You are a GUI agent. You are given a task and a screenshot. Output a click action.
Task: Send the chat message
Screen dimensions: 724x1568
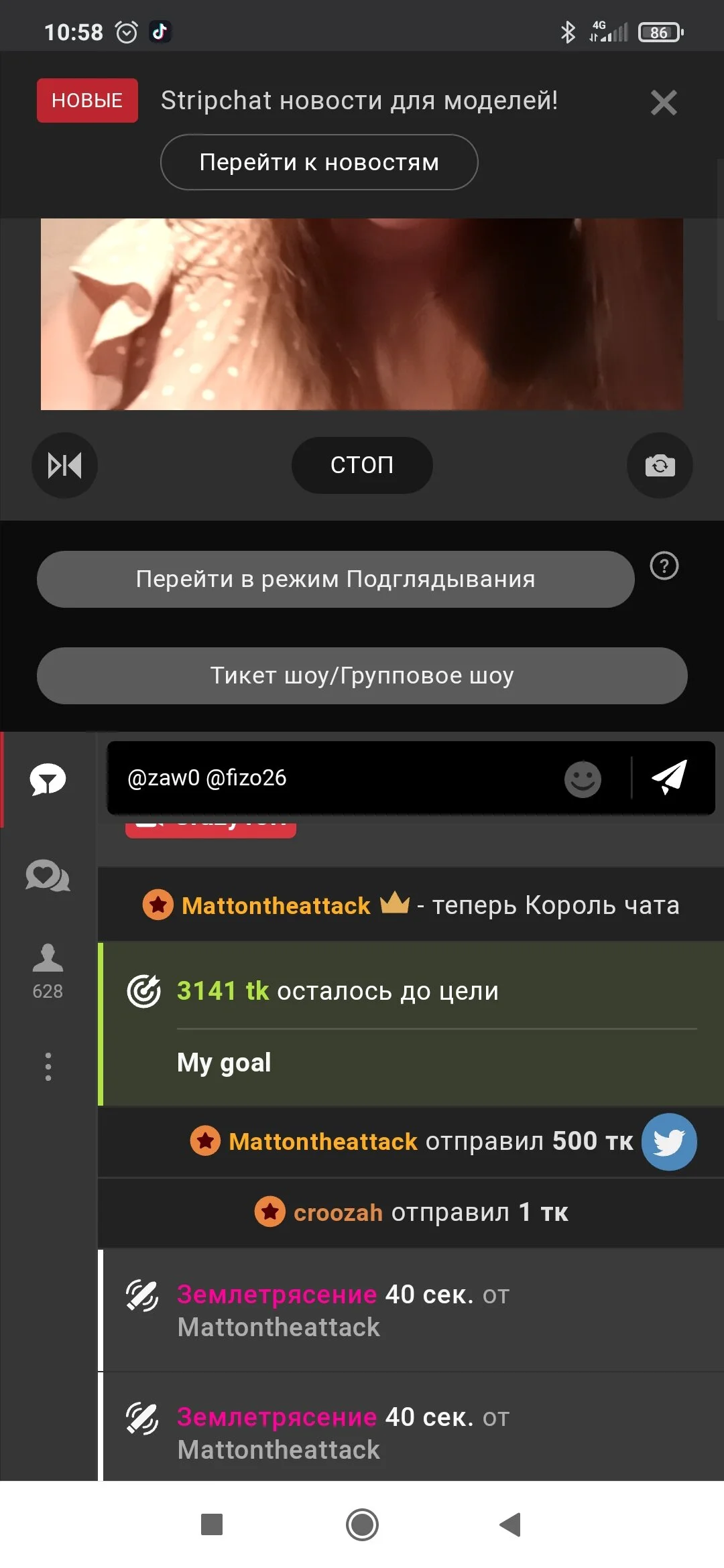[x=670, y=777]
